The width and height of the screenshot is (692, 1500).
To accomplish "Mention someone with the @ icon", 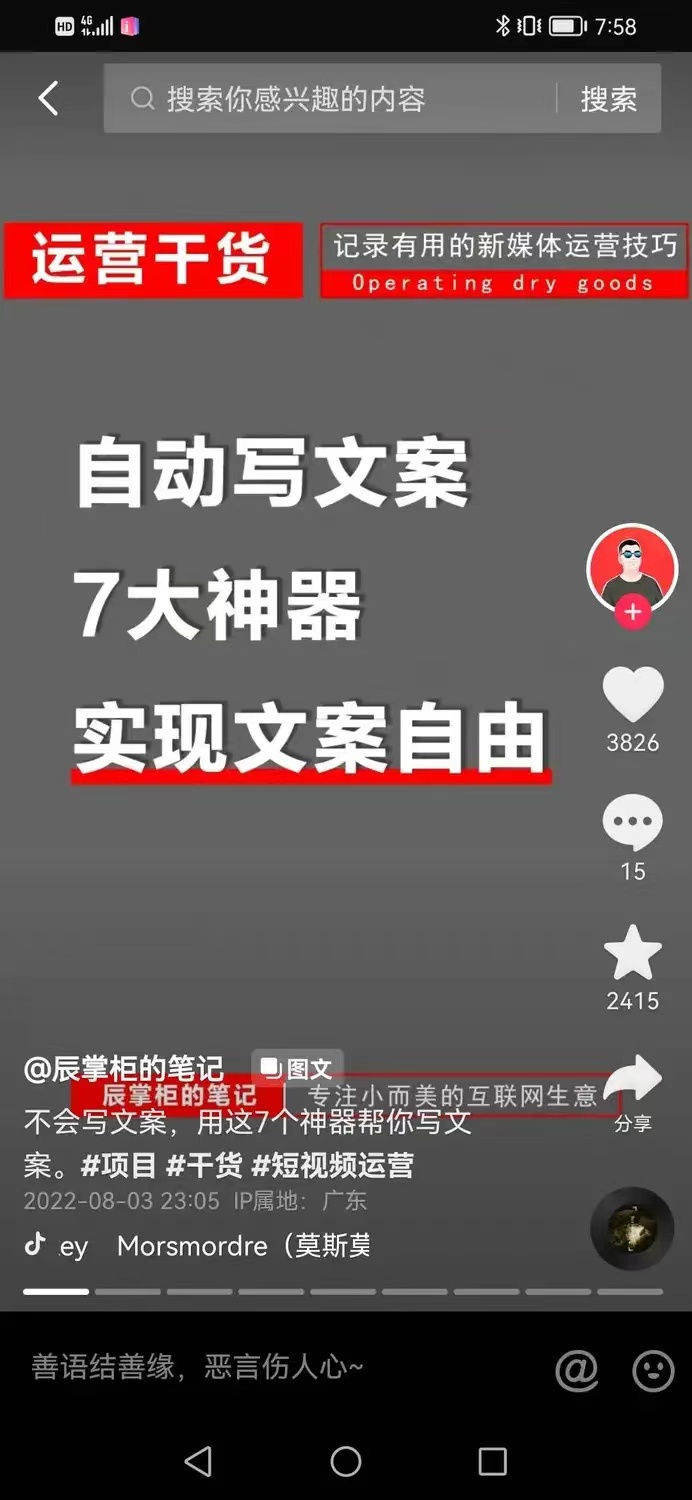I will [577, 1370].
